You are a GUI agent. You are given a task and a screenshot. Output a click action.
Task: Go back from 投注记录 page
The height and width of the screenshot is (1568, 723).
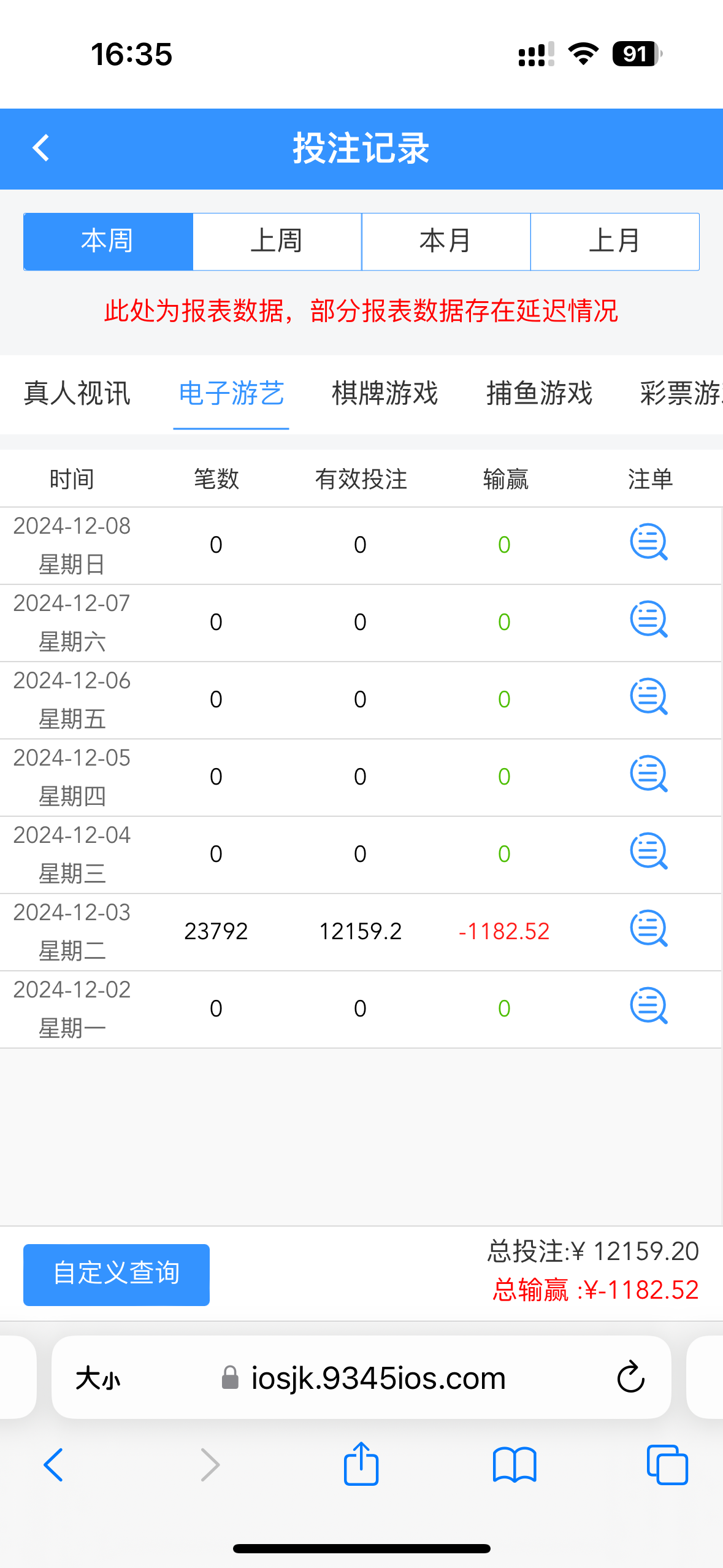pyautogui.click(x=41, y=148)
